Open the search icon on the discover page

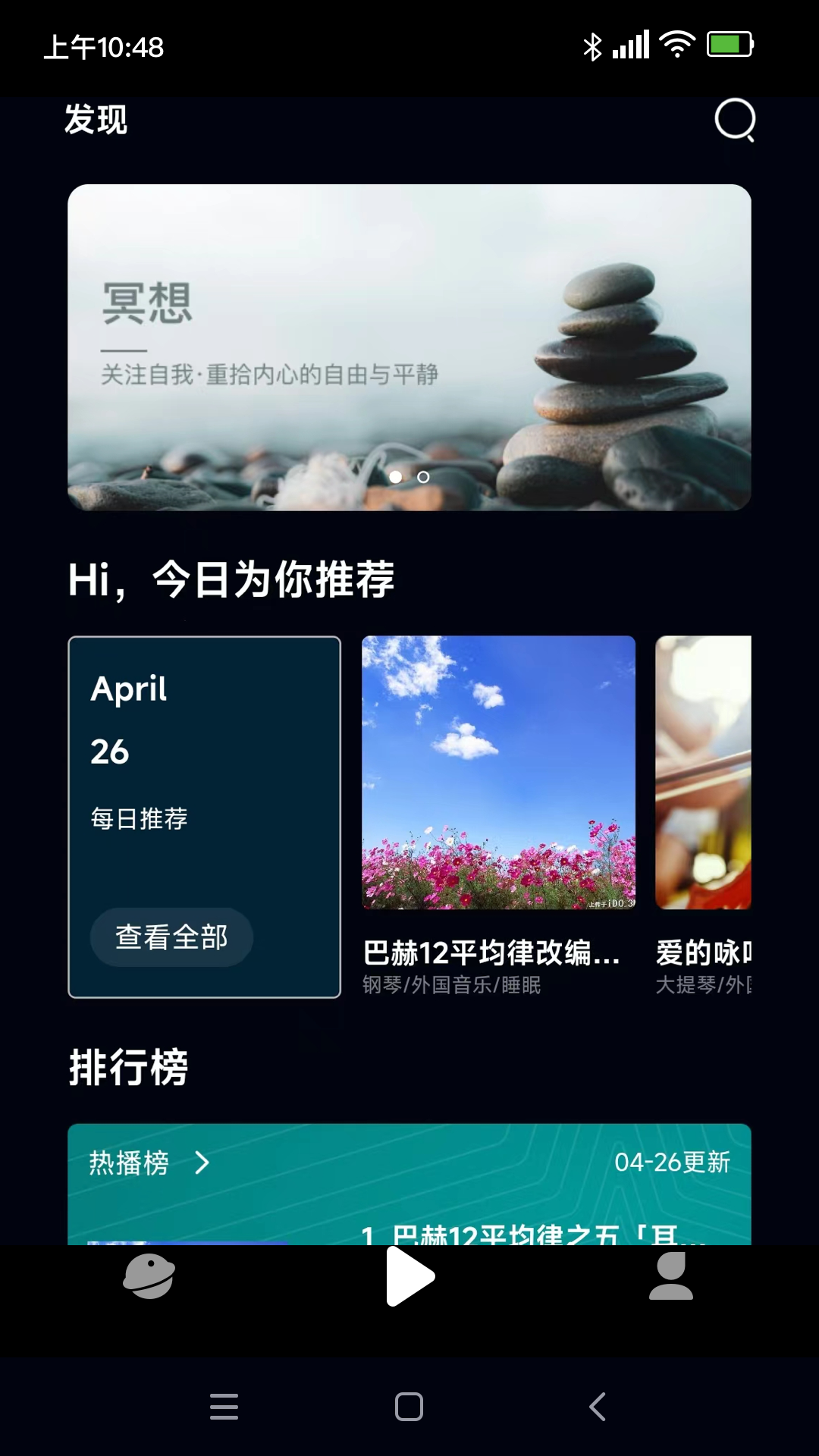pos(735,121)
